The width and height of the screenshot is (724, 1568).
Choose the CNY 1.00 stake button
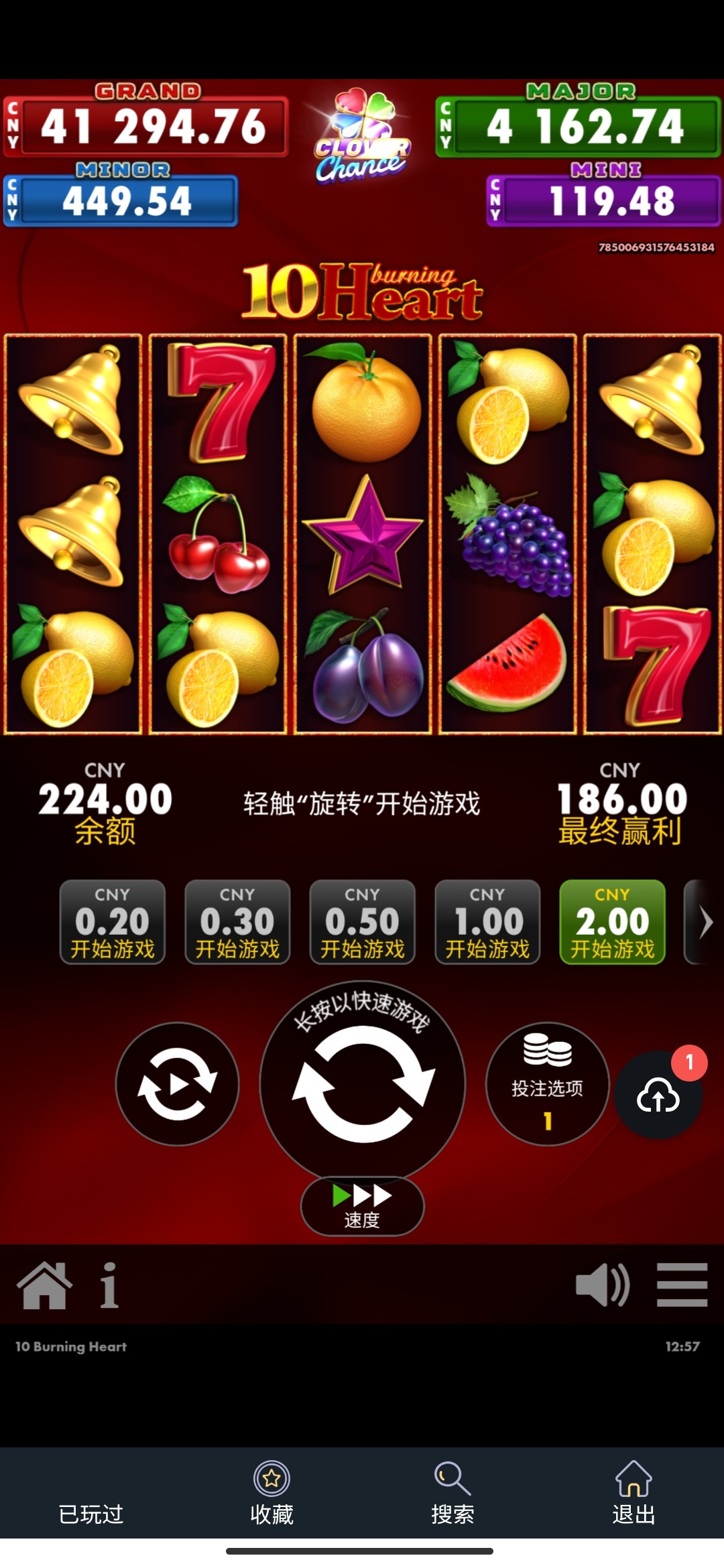(487, 922)
